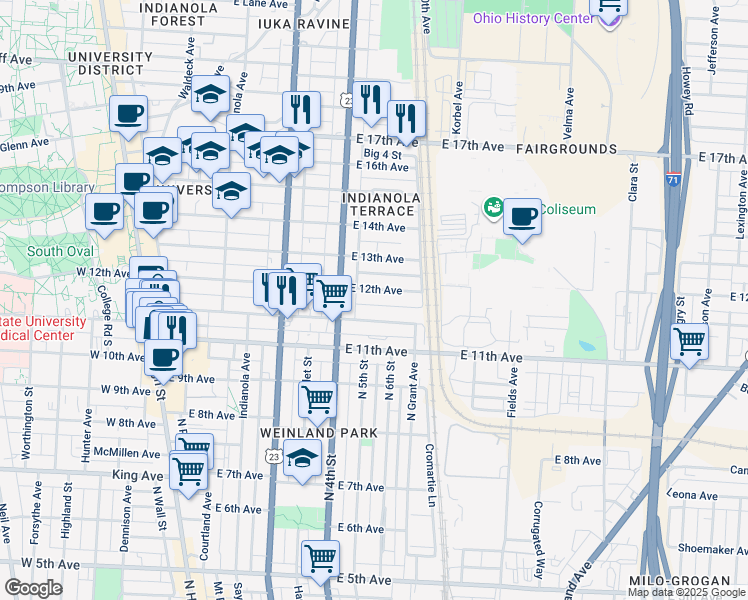Tap the coffee shop marker beside the Coliseum
This screenshot has height=600, width=748.
click(x=522, y=215)
